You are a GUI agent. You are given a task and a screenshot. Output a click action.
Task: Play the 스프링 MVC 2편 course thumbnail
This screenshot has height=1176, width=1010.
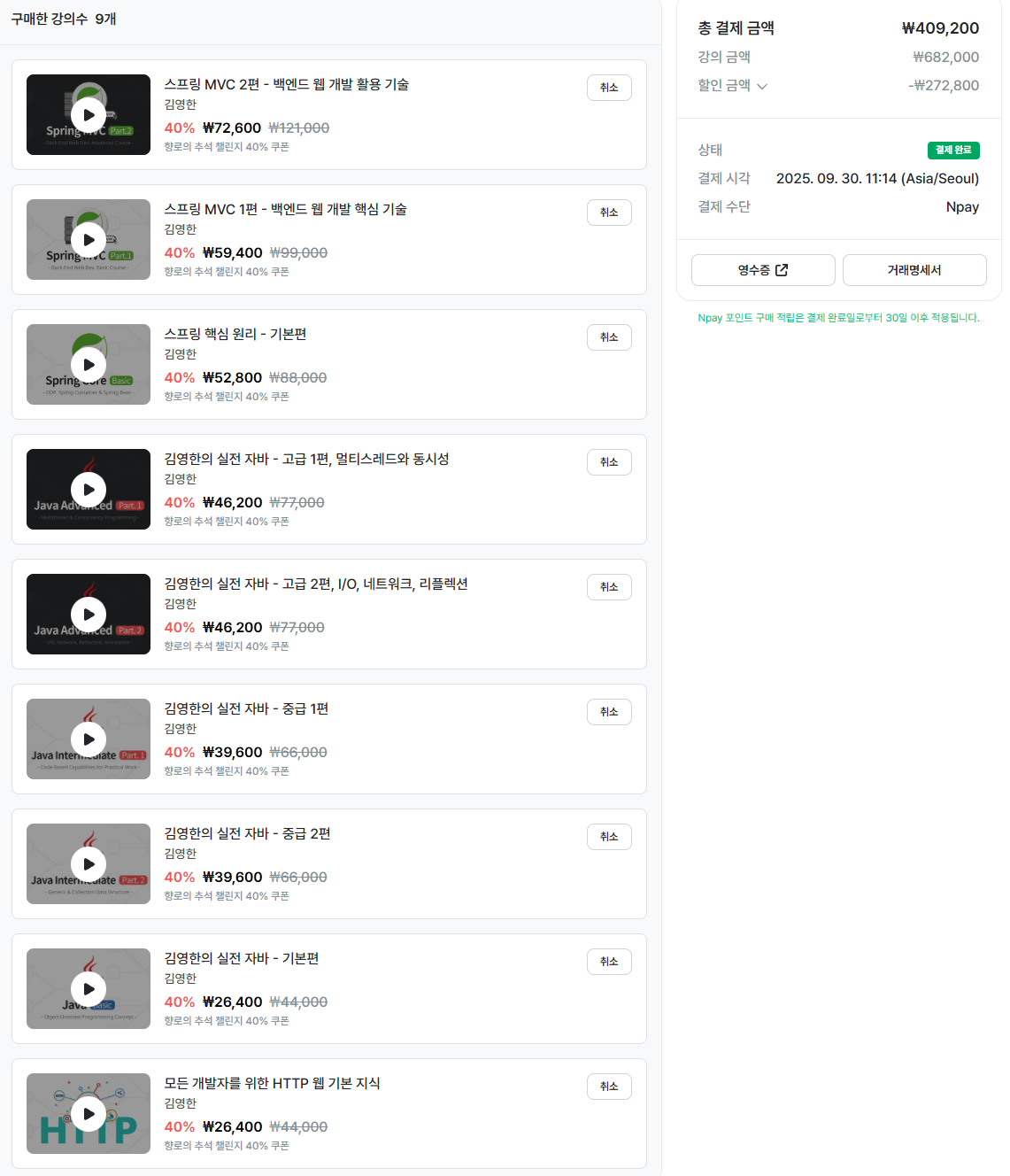point(89,114)
